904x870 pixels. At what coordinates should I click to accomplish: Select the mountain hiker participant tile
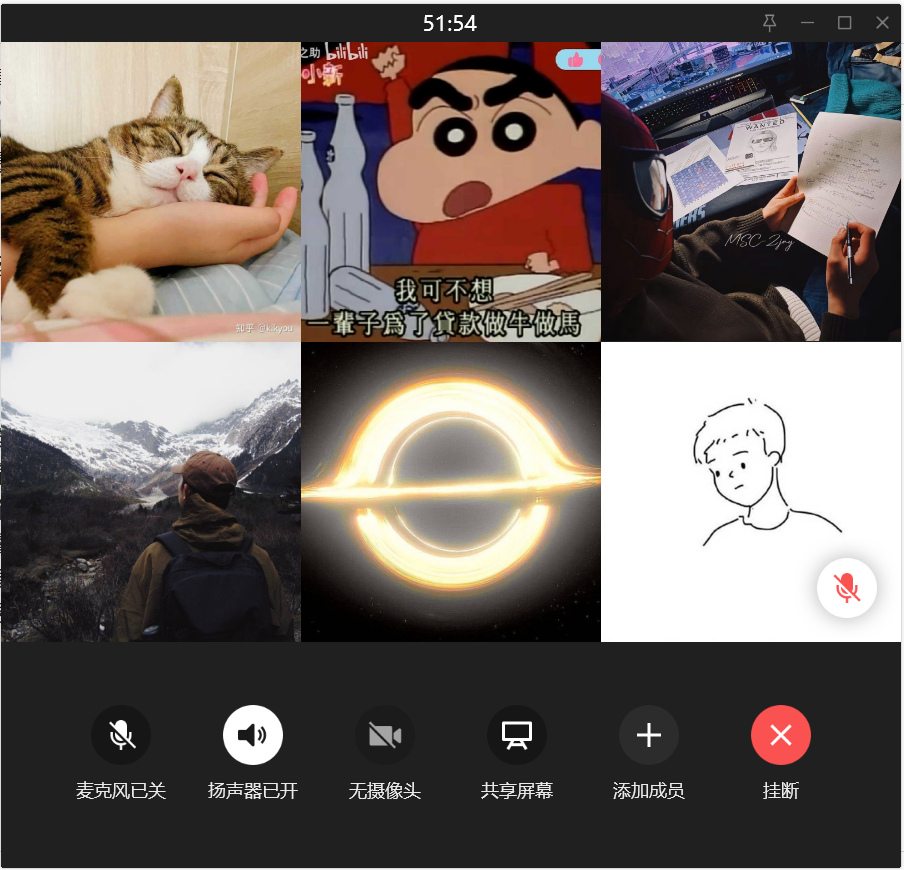[150, 492]
